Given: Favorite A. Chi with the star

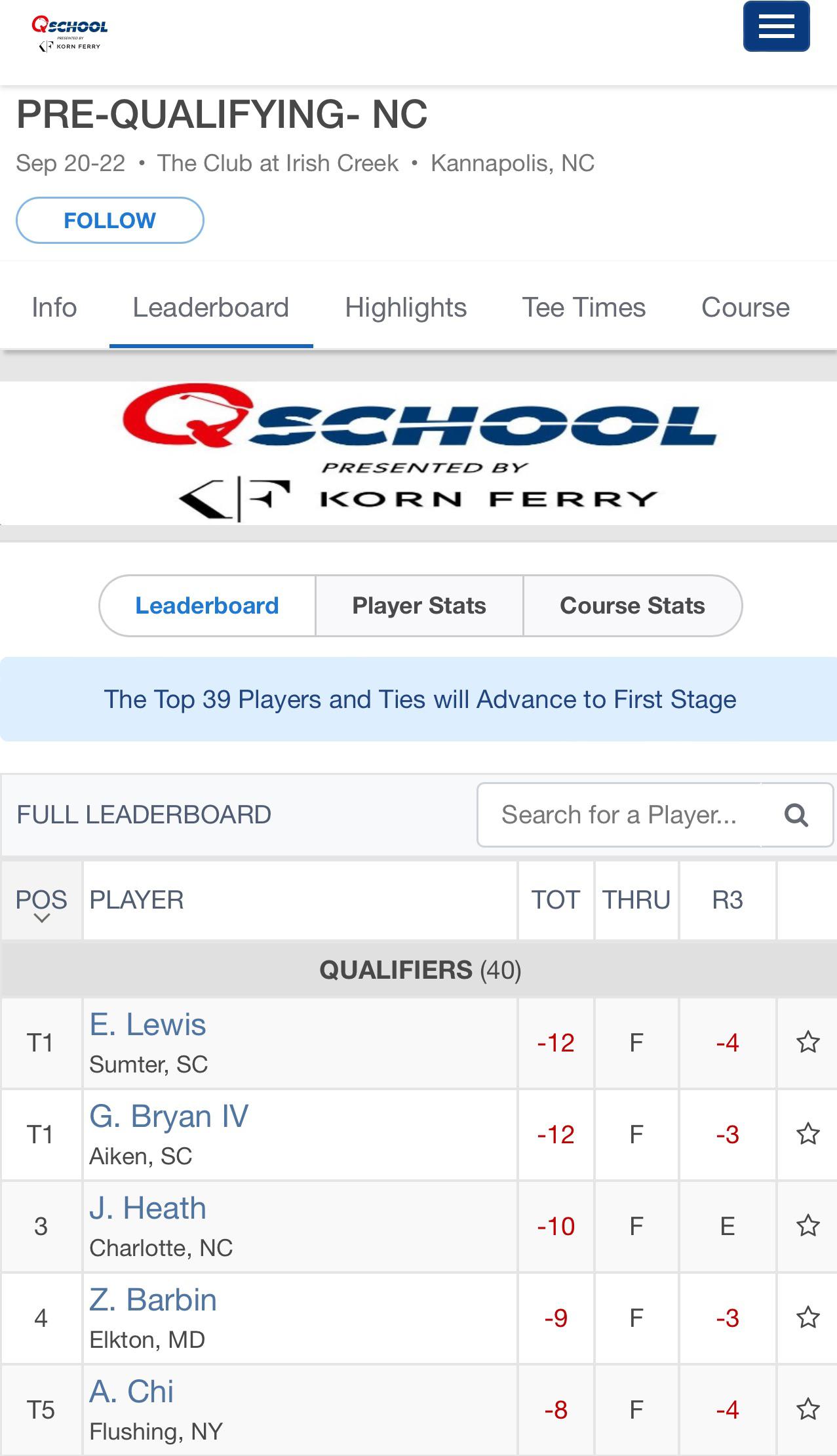Looking at the screenshot, I should pos(808,1409).
